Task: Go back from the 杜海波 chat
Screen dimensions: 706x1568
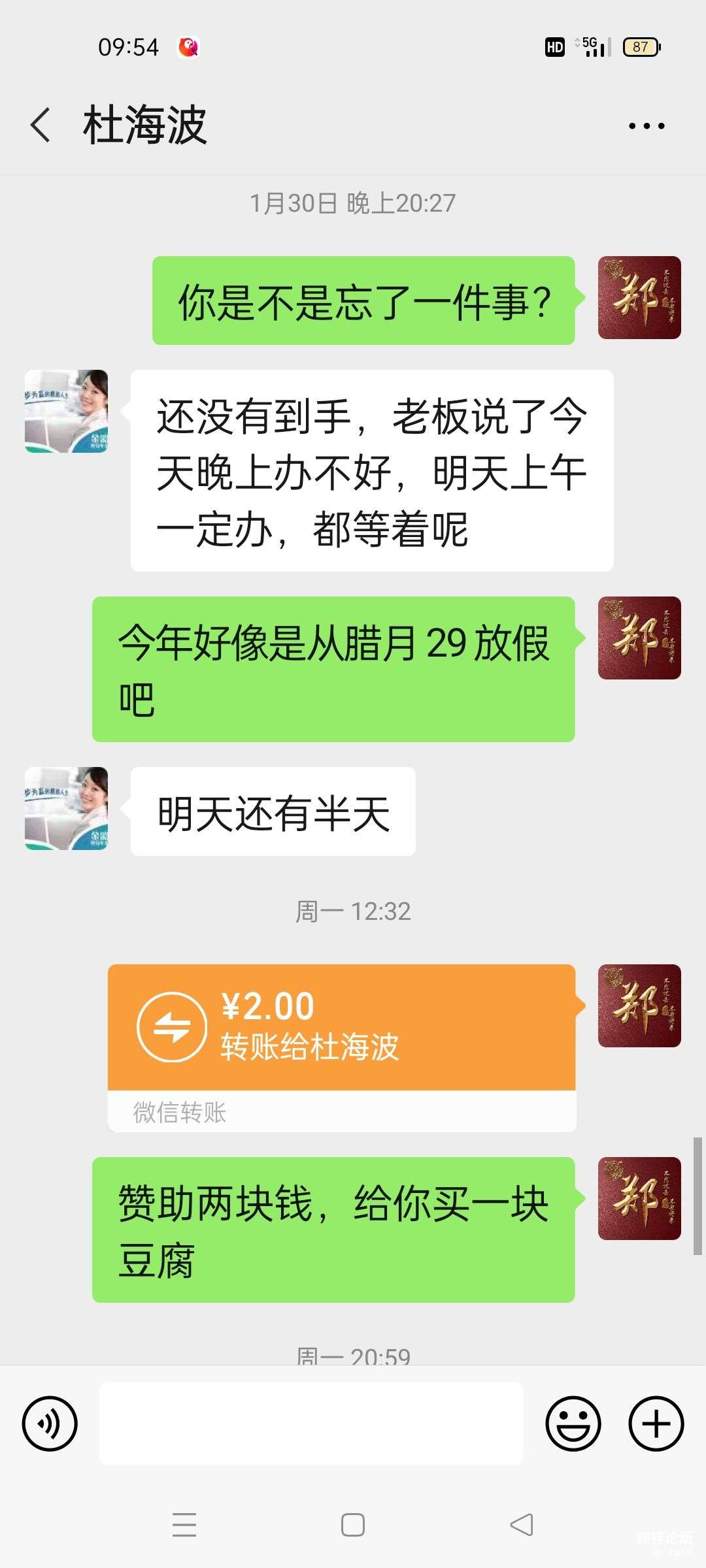Action: pos(41,125)
